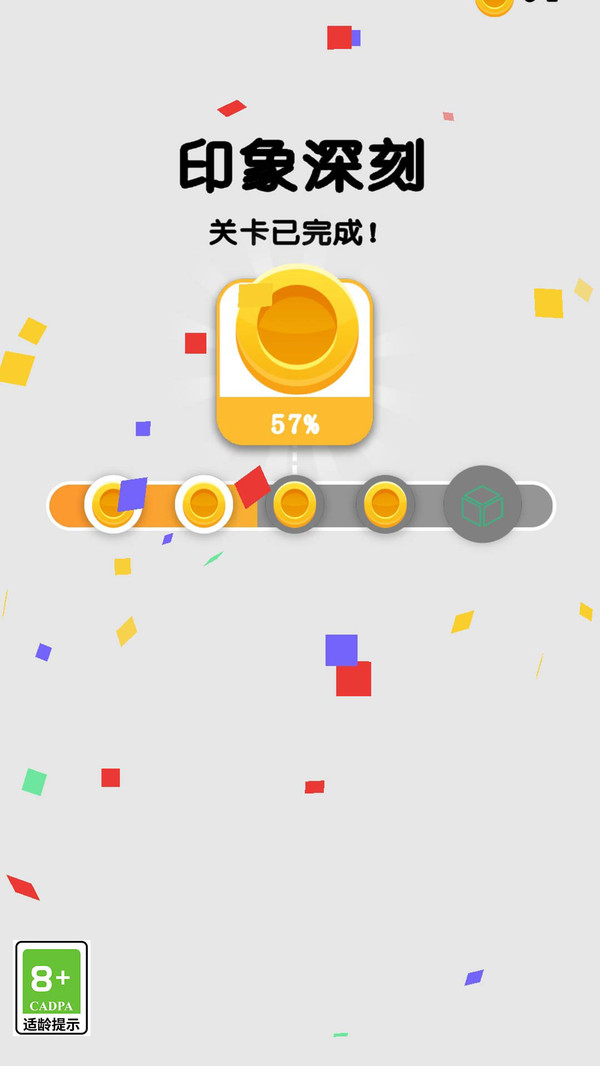Open the CADPA 8+ age rating notice

tap(52, 988)
